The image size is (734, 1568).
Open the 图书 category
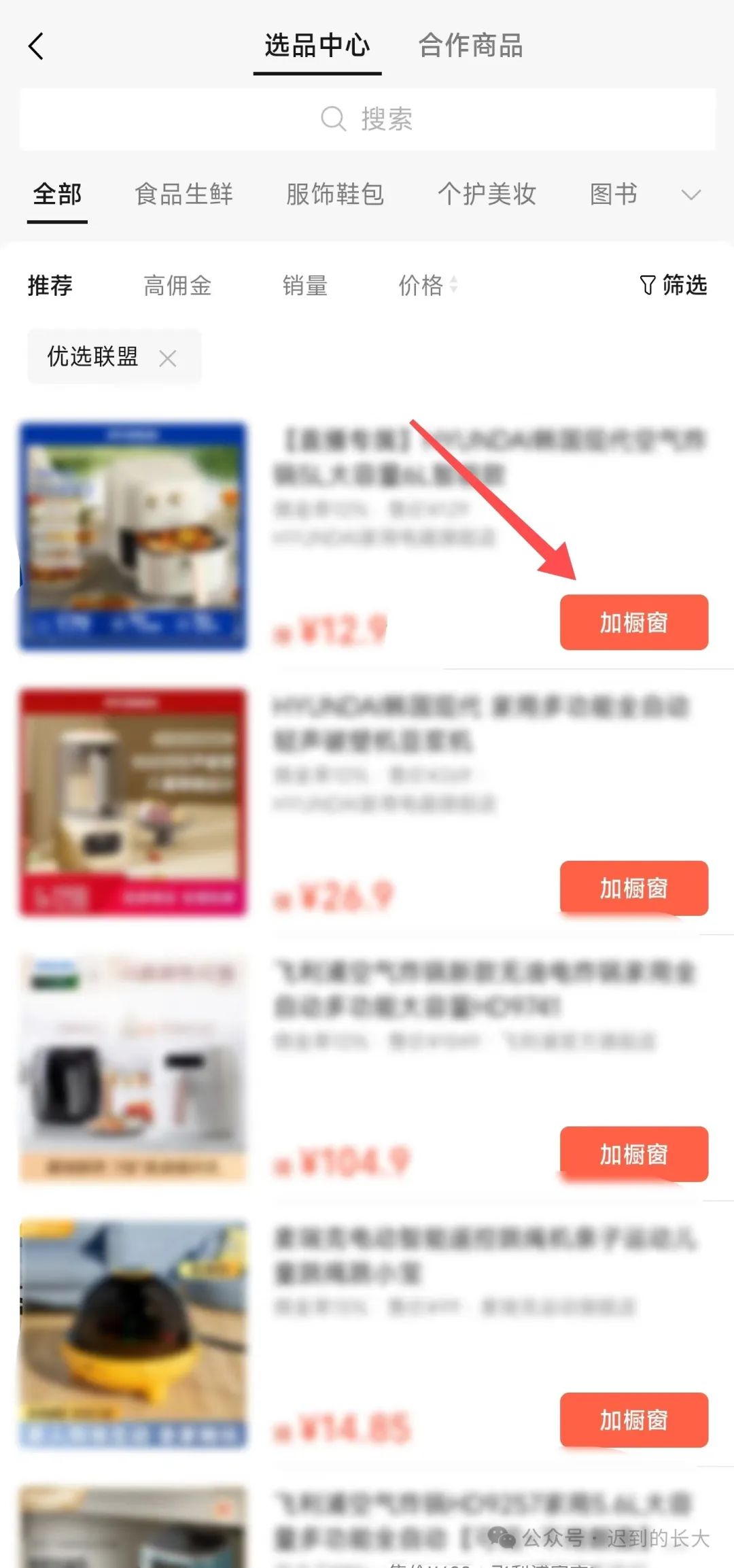click(x=613, y=194)
